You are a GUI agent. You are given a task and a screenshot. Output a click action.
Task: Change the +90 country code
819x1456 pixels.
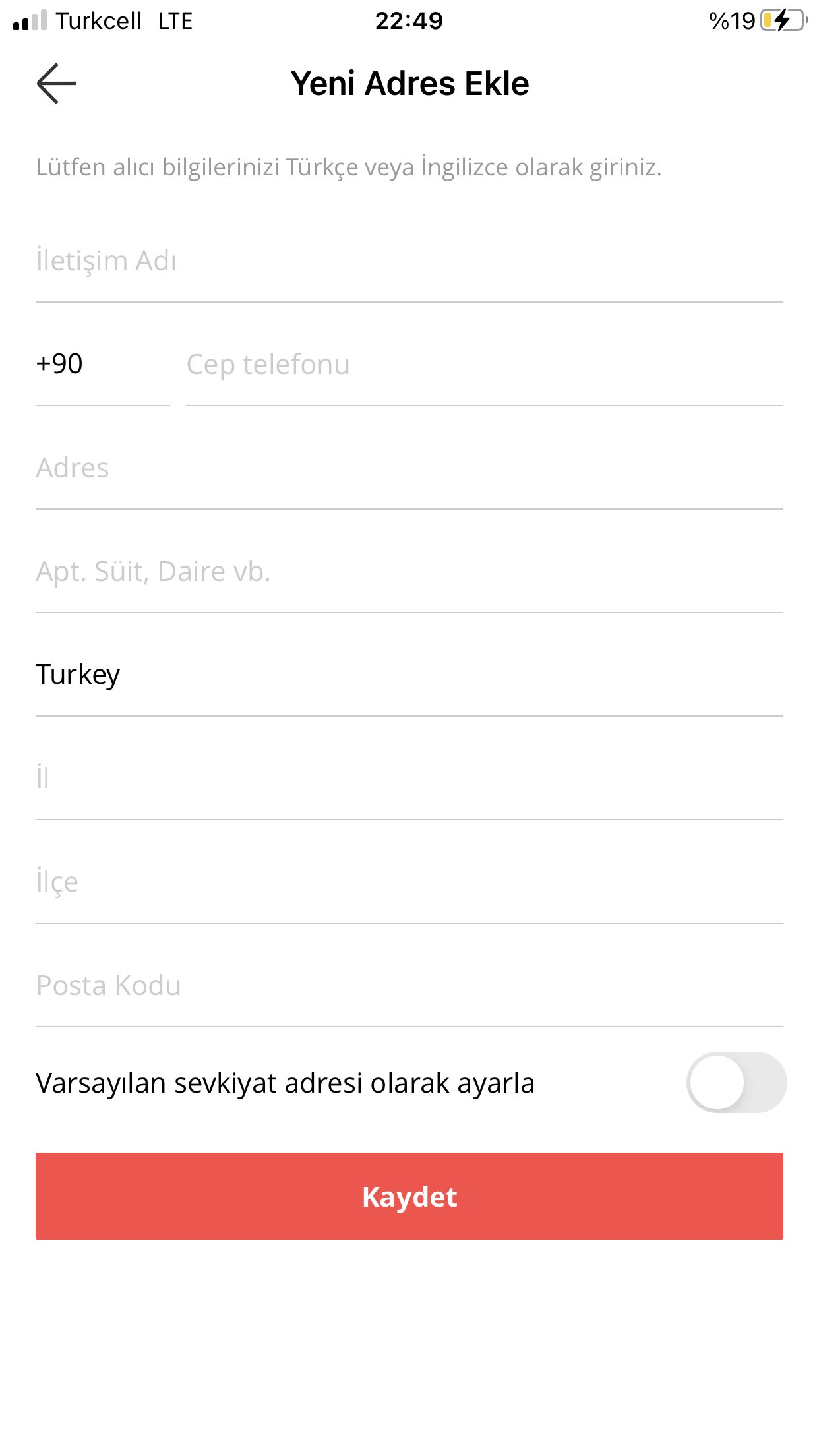[x=102, y=365]
